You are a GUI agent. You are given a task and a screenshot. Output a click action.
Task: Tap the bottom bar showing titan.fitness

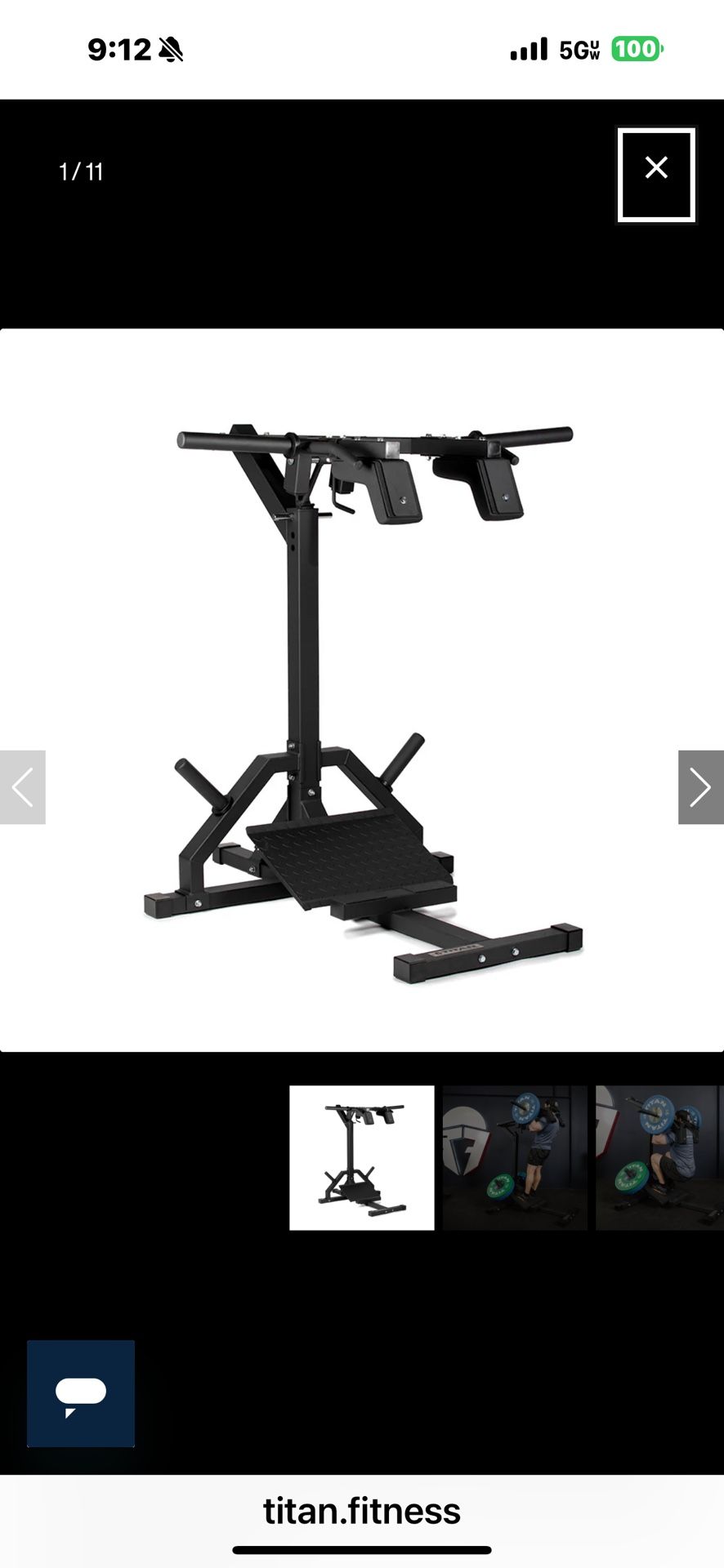click(362, 1511)
